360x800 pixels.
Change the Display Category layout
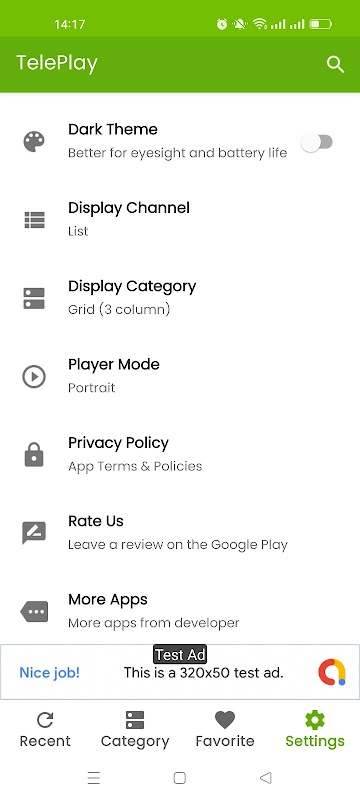tap(180, 297)
